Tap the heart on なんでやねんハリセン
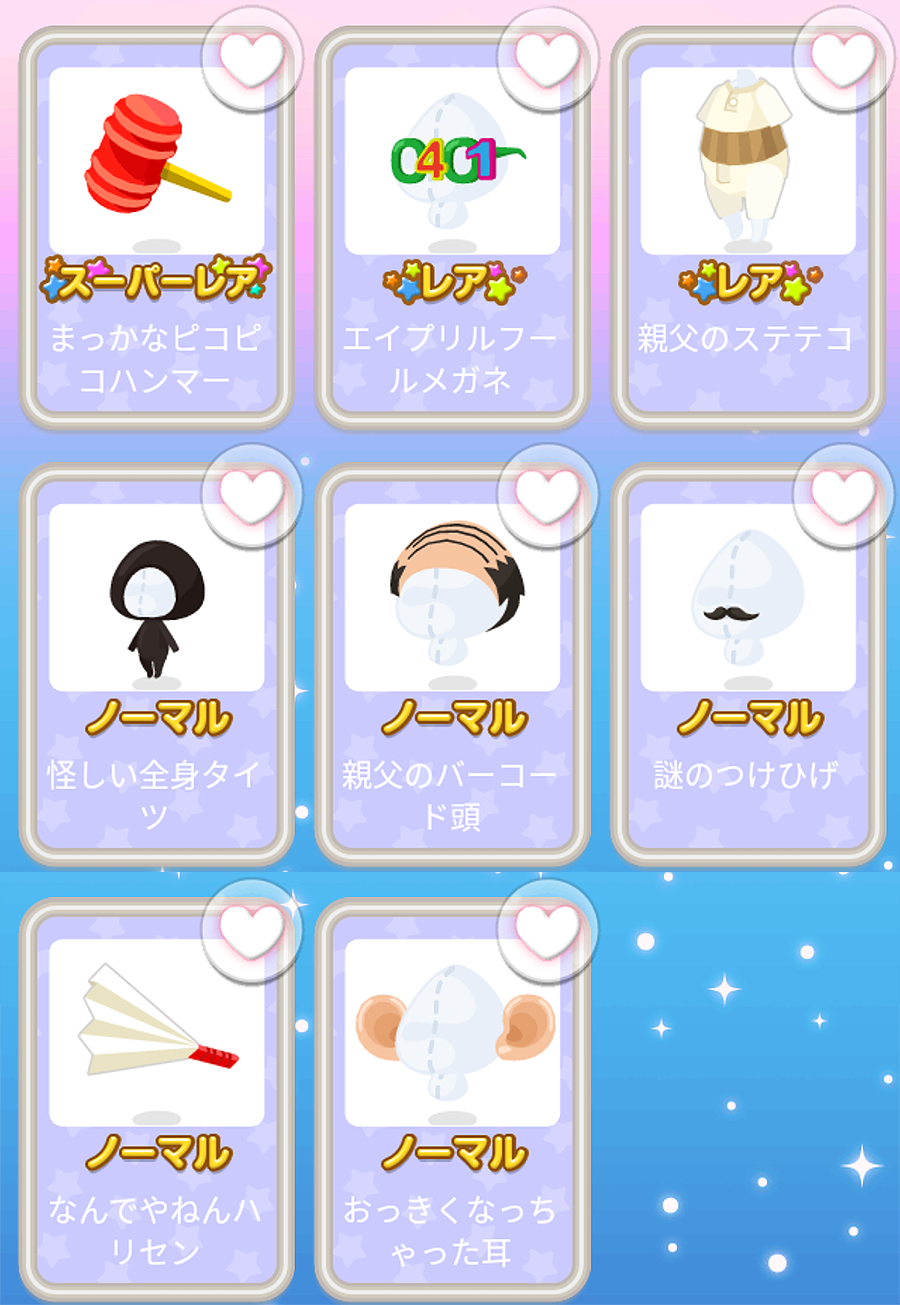900x1305 pixels. 251,930
